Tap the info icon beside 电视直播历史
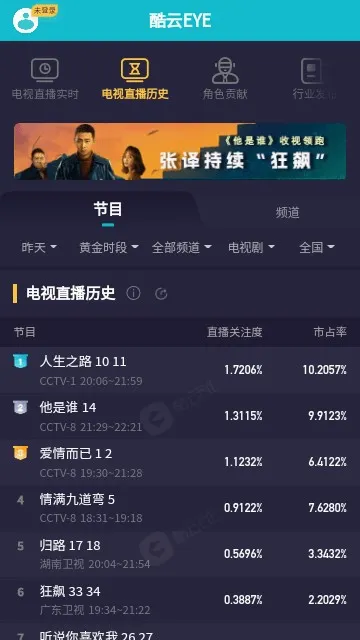Image resolution: width=360 pixels, height=640 pixels. tap(133, 293)
